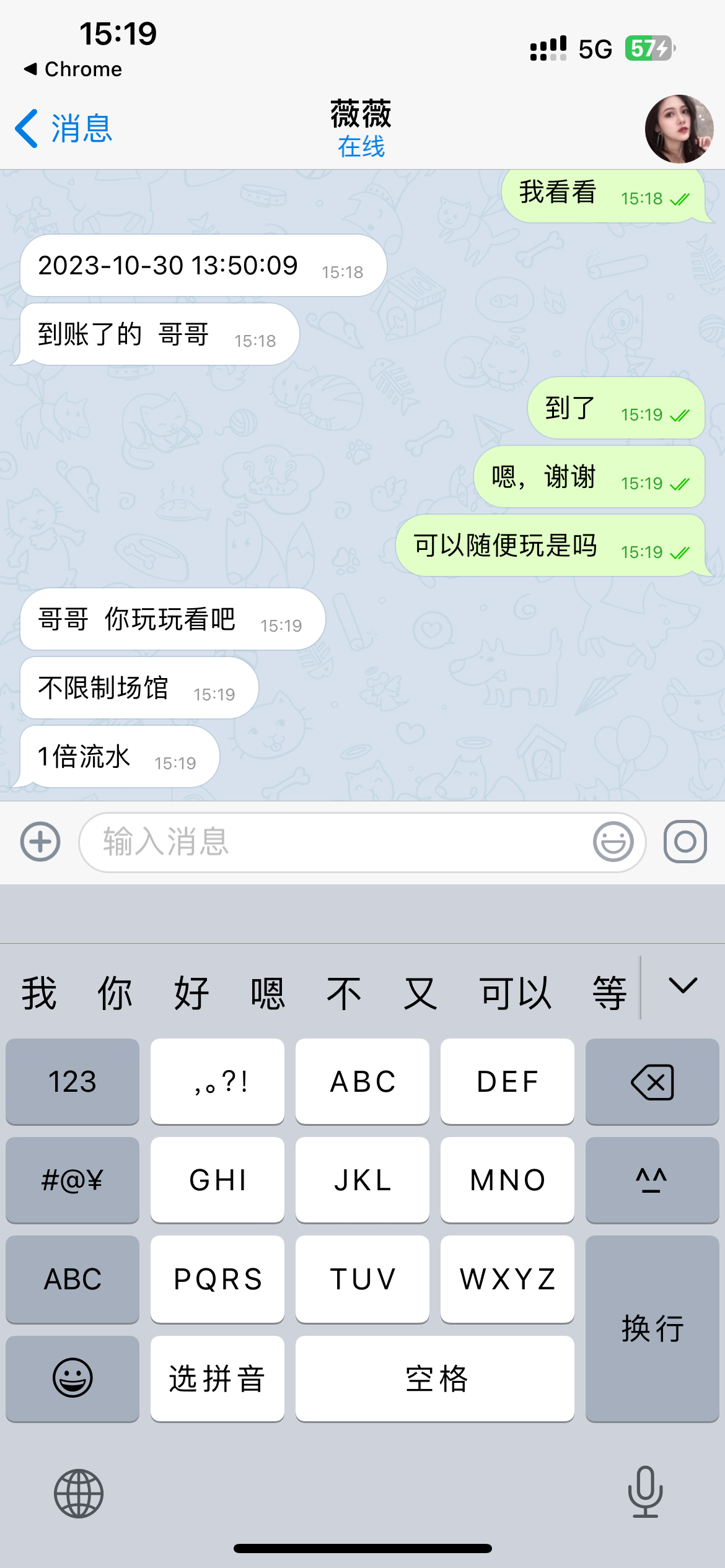Pick the suggestion 嗯
Image resolution: width=725 pixels, height=1568 pixels.
point(268,993)
